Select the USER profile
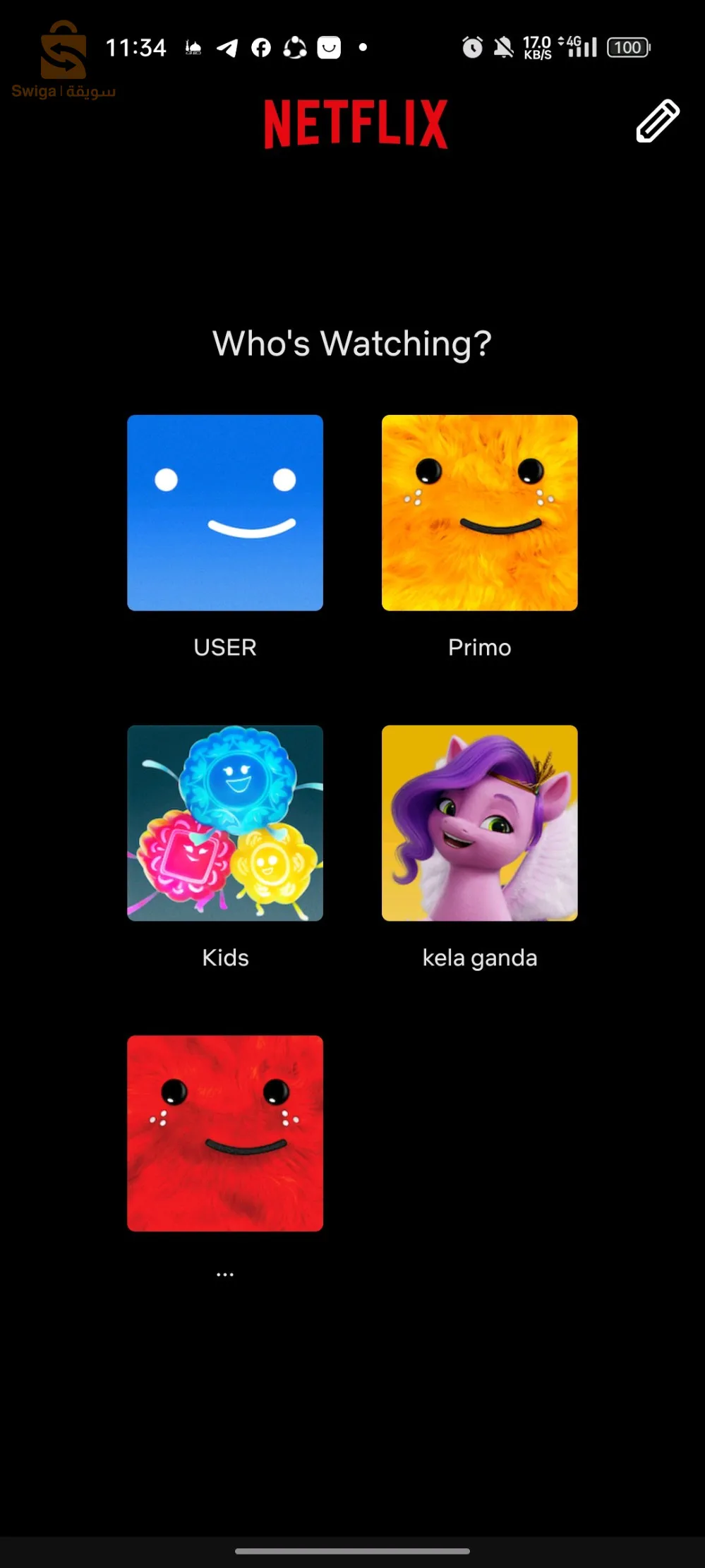 point(225,513)
